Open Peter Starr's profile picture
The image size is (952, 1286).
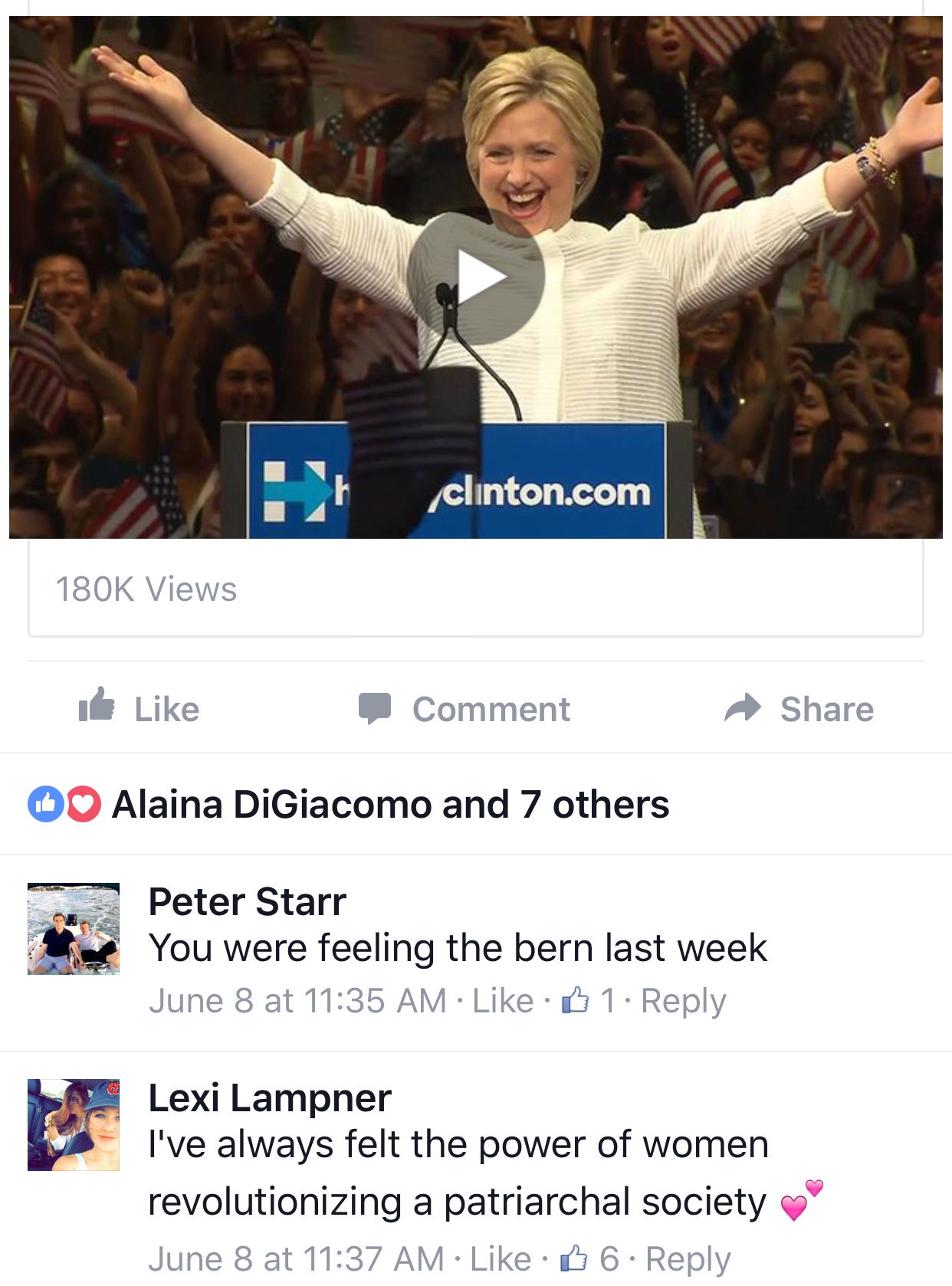(74, 929)
